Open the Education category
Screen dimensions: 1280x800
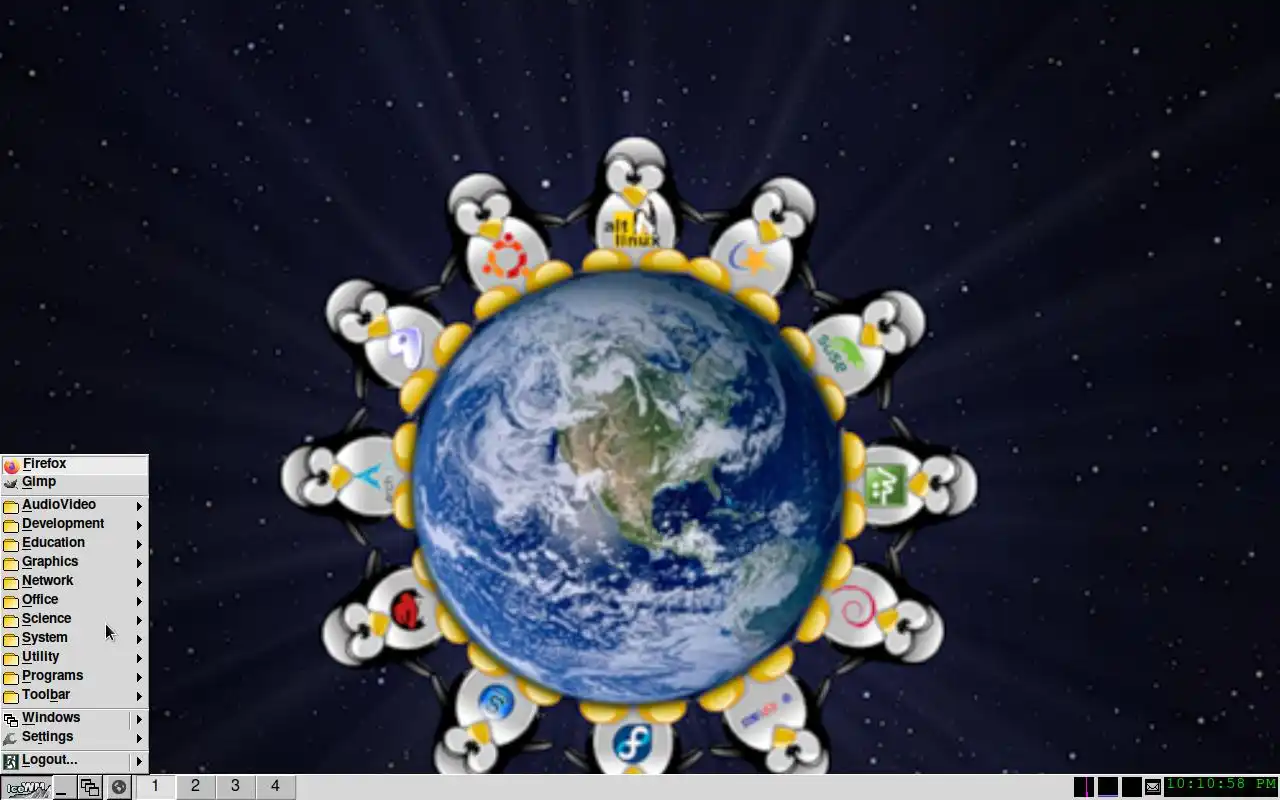(x=54, y=543)
